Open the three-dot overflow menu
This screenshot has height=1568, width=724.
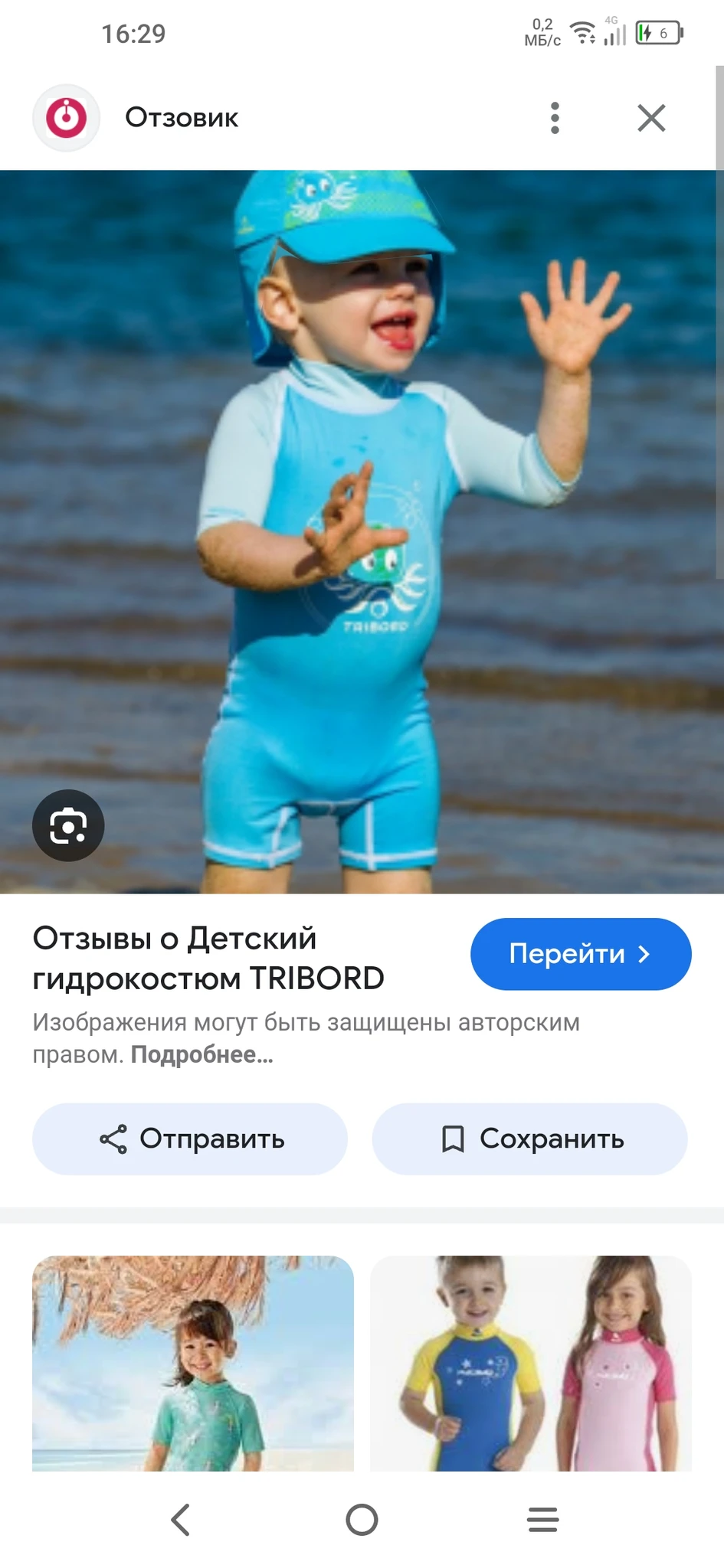point(555,118)
